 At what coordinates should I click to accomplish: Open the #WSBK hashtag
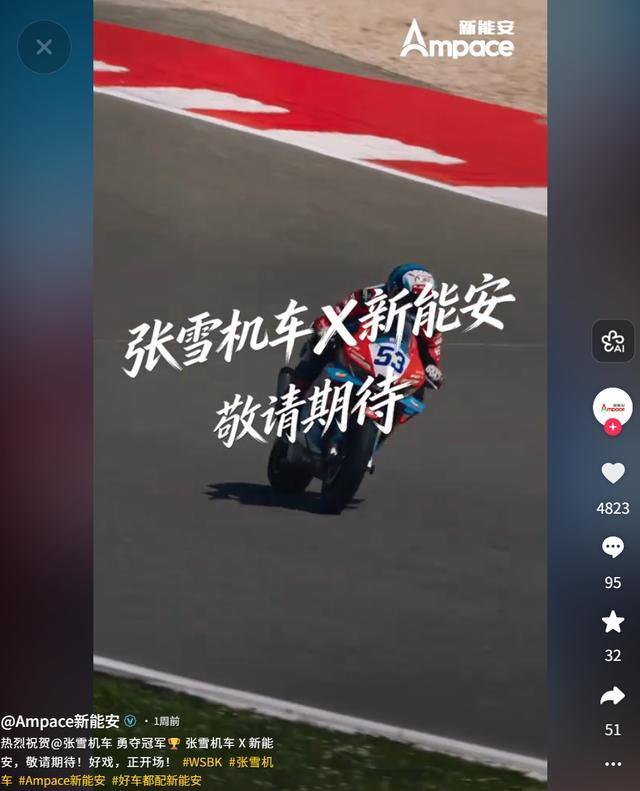click(202, 762)
